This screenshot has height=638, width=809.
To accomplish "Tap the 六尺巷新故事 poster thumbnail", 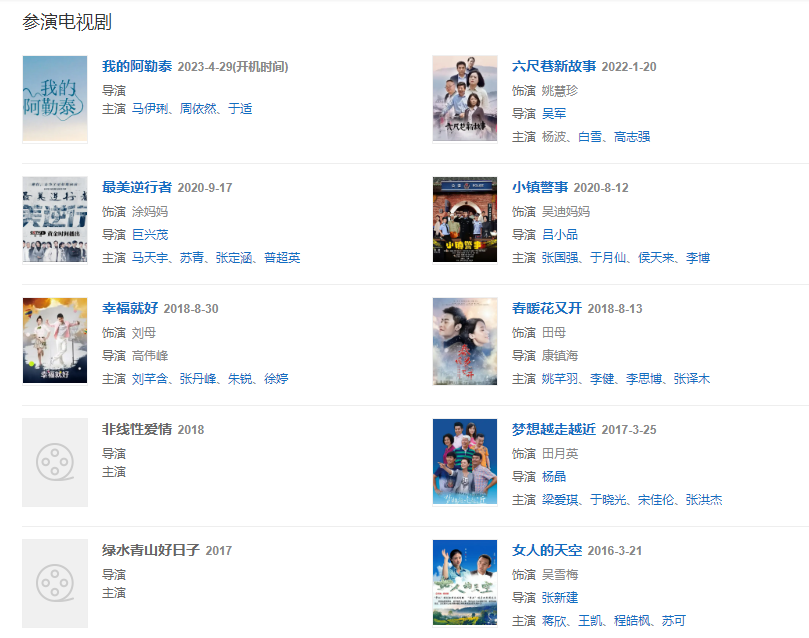I will (464, 99).
